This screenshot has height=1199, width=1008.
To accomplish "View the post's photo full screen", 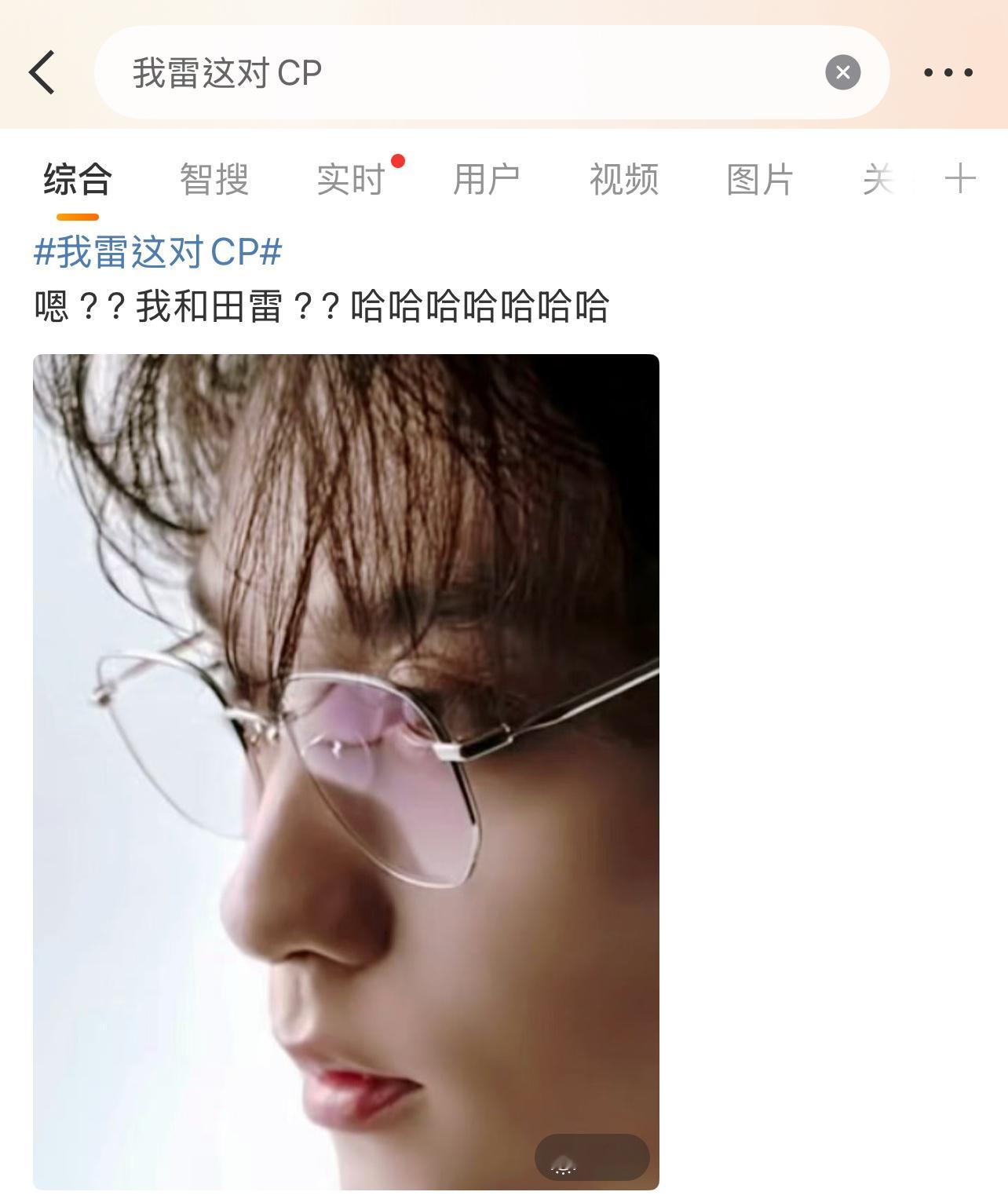I will click(345, 769).
